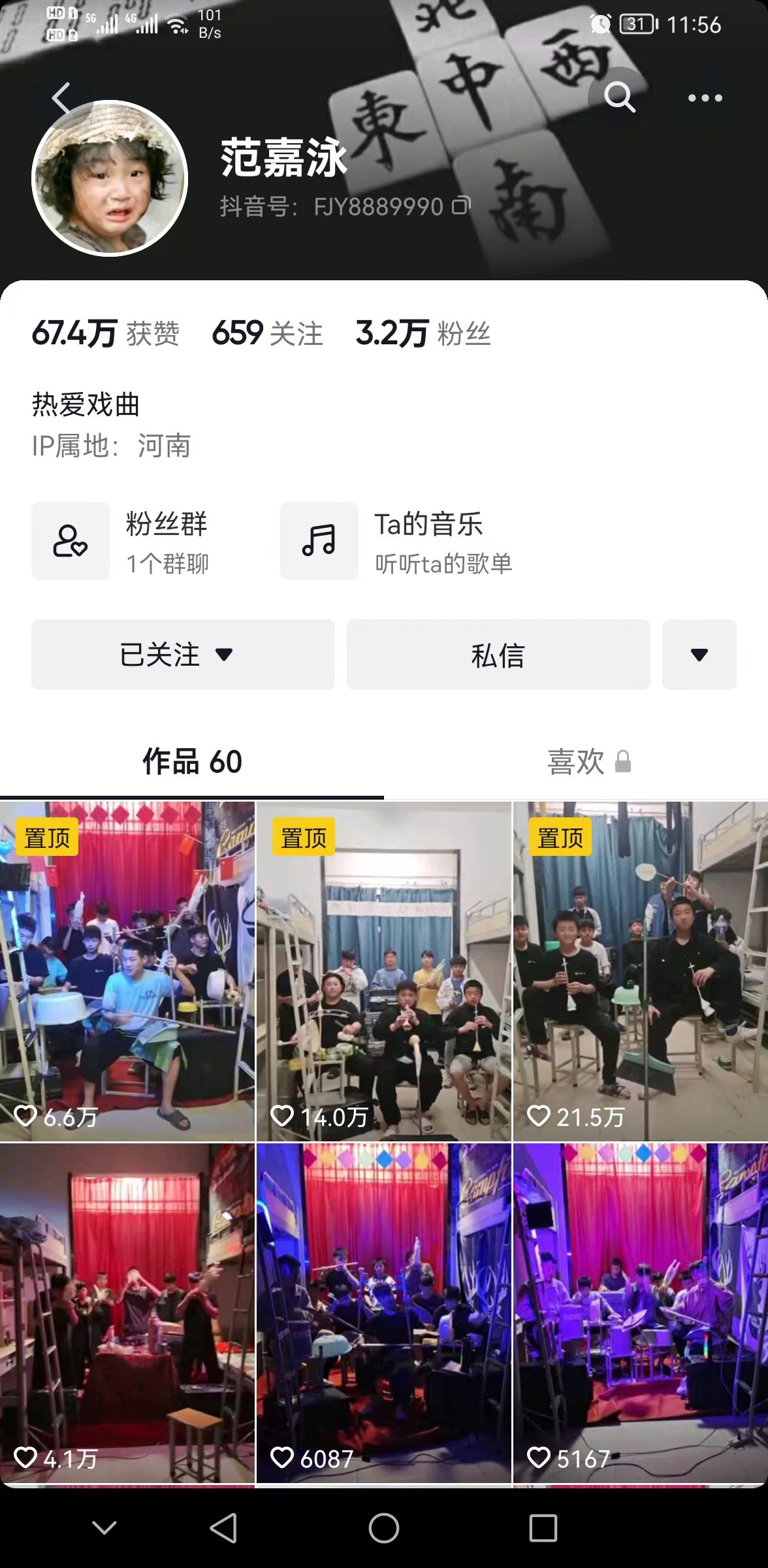Open Ta的音乐 playlist
Viewport: 768px width, 1568px height.
[397, 542]
